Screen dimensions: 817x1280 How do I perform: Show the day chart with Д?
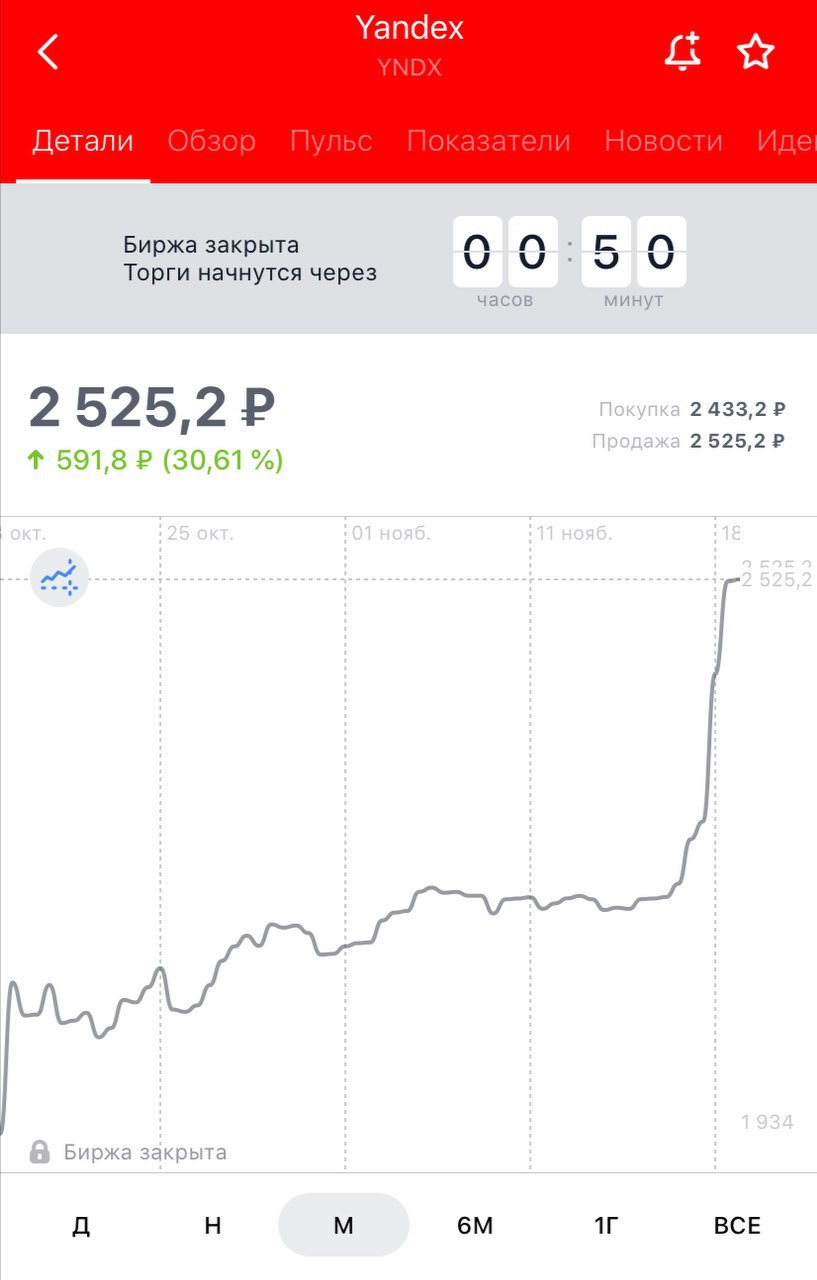click(x=81, y=1225)
